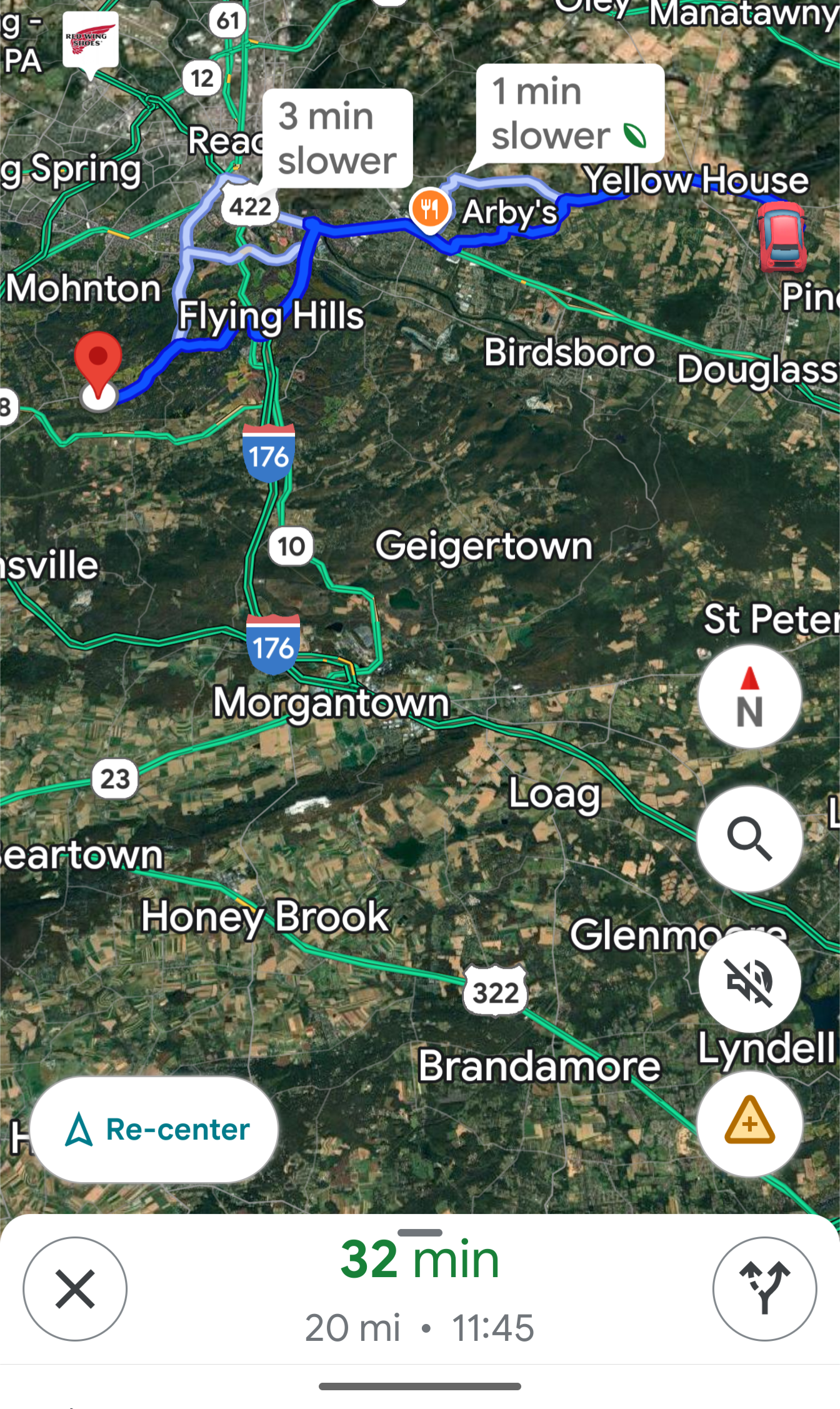The height and width of the screenshot is (1409, 840).
Task: Tap the Re-center button
Action: [x=154, y=1130]
